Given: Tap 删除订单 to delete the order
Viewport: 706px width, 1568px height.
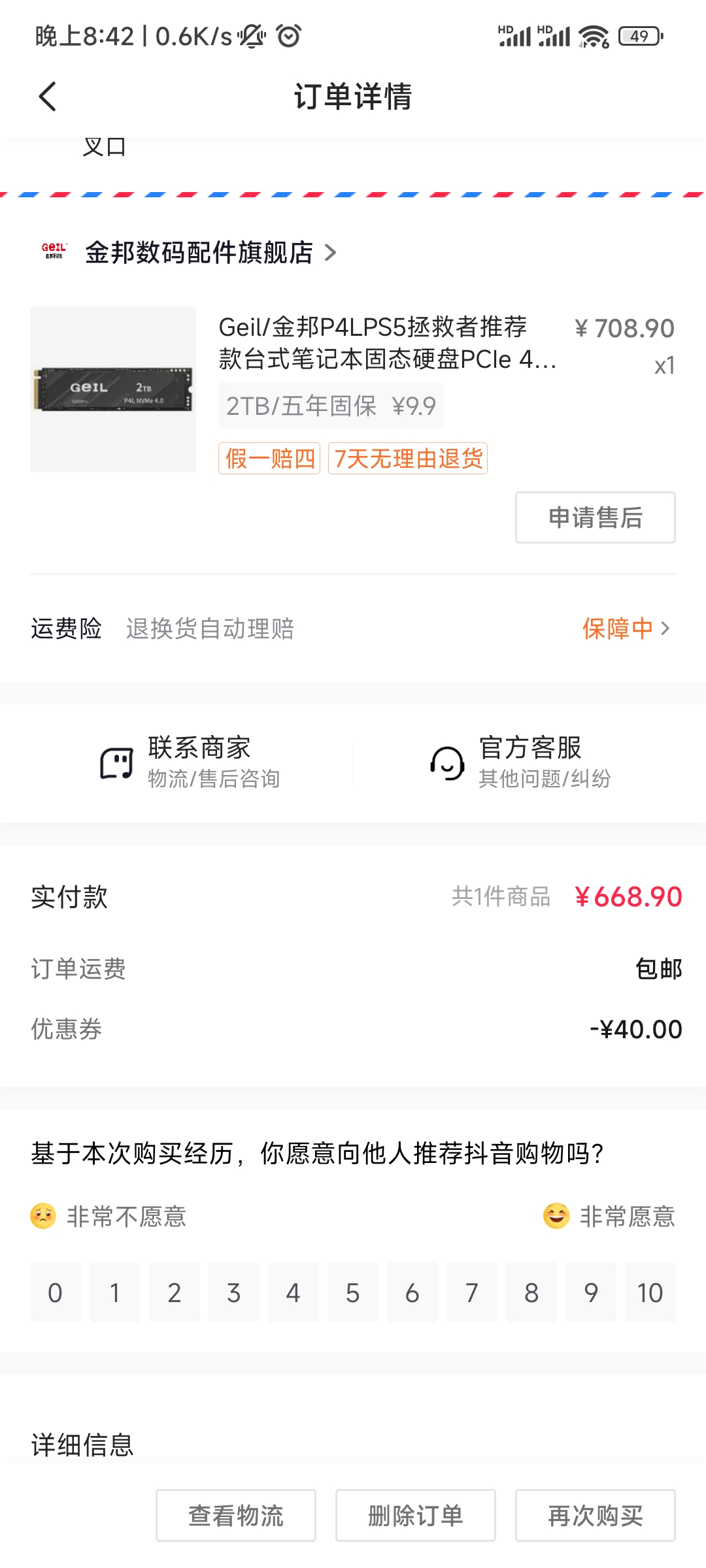Looking at the screenshot, I should pos(416,1515).
